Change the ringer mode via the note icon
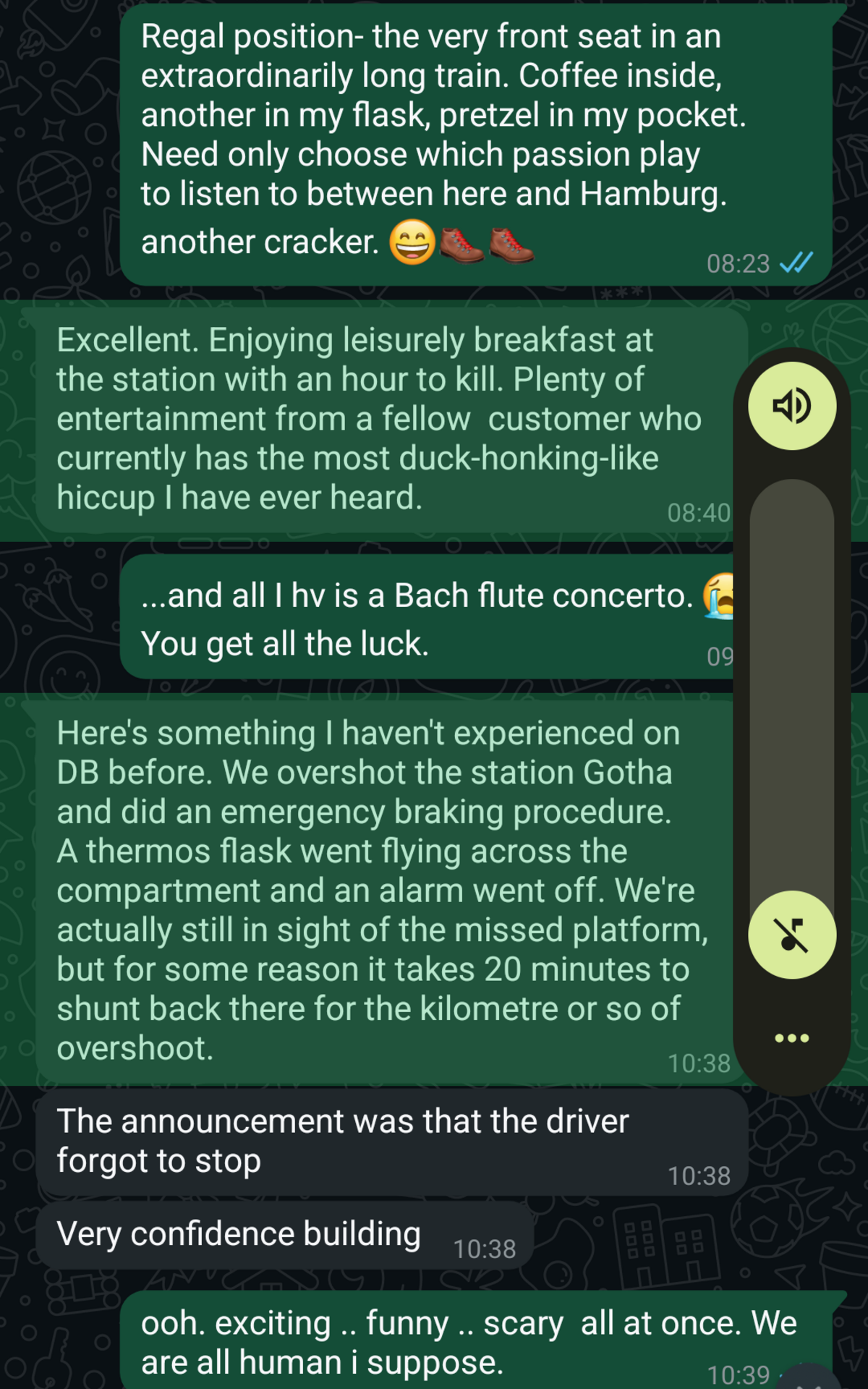868x1389 pixels. point(792,935)
